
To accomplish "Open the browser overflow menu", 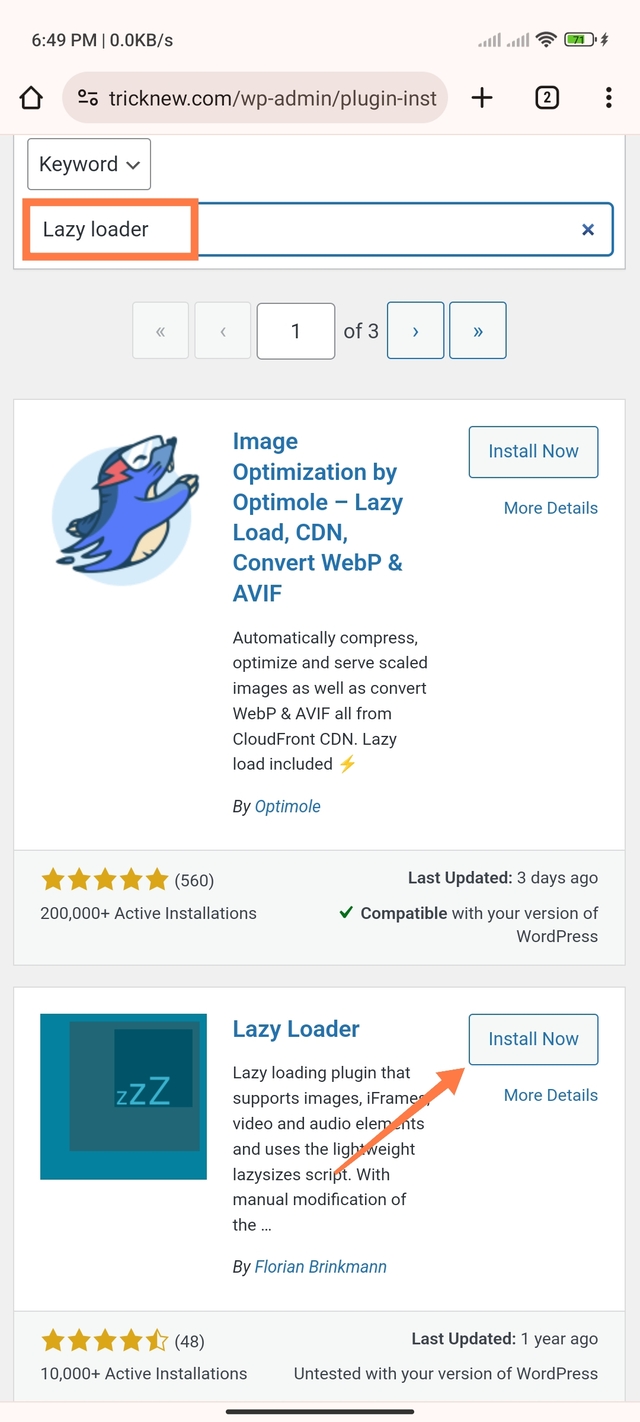I will pos(608,97).
